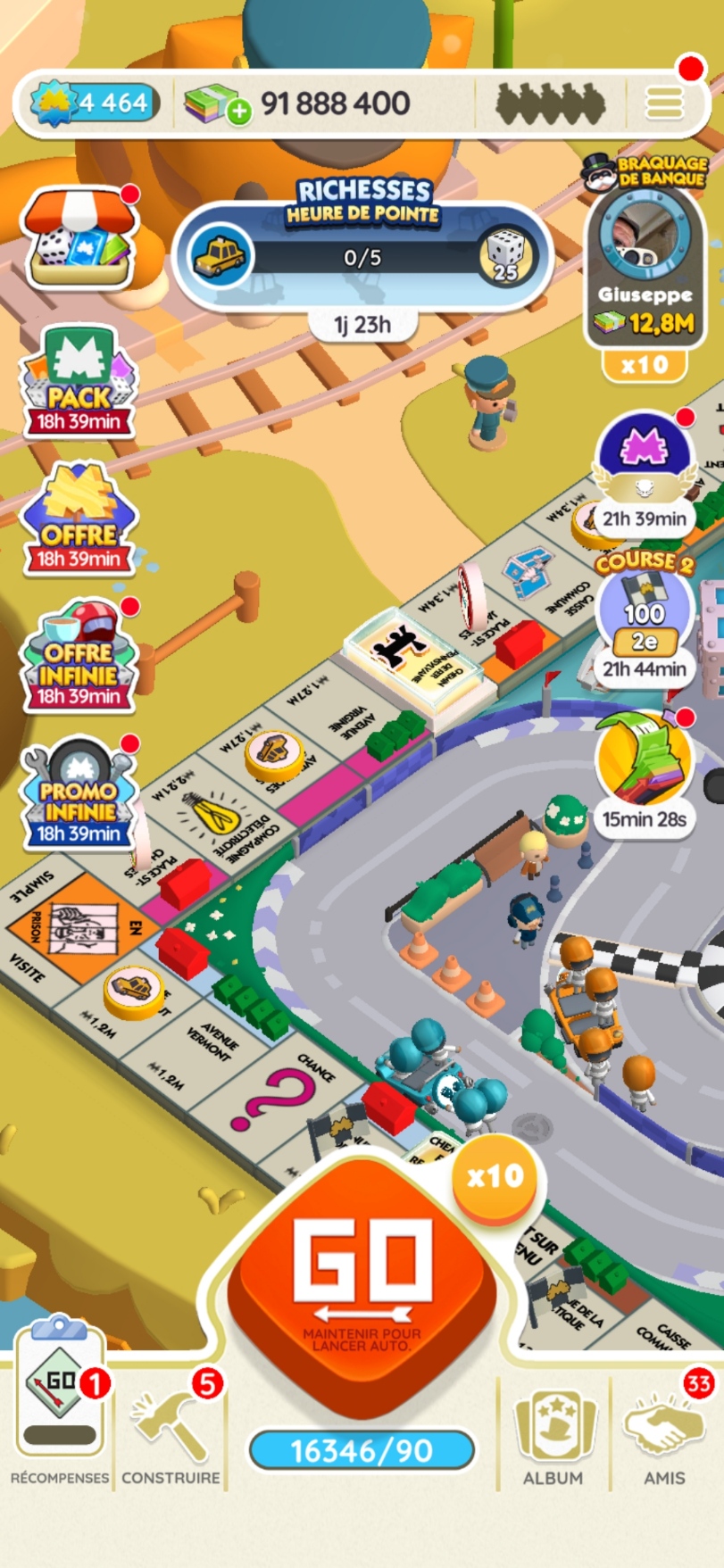Open the PACK offer expiring in 18h 39min
Image resolution: width=724 pixels, height=1568 pixels.
coord(79,379)
